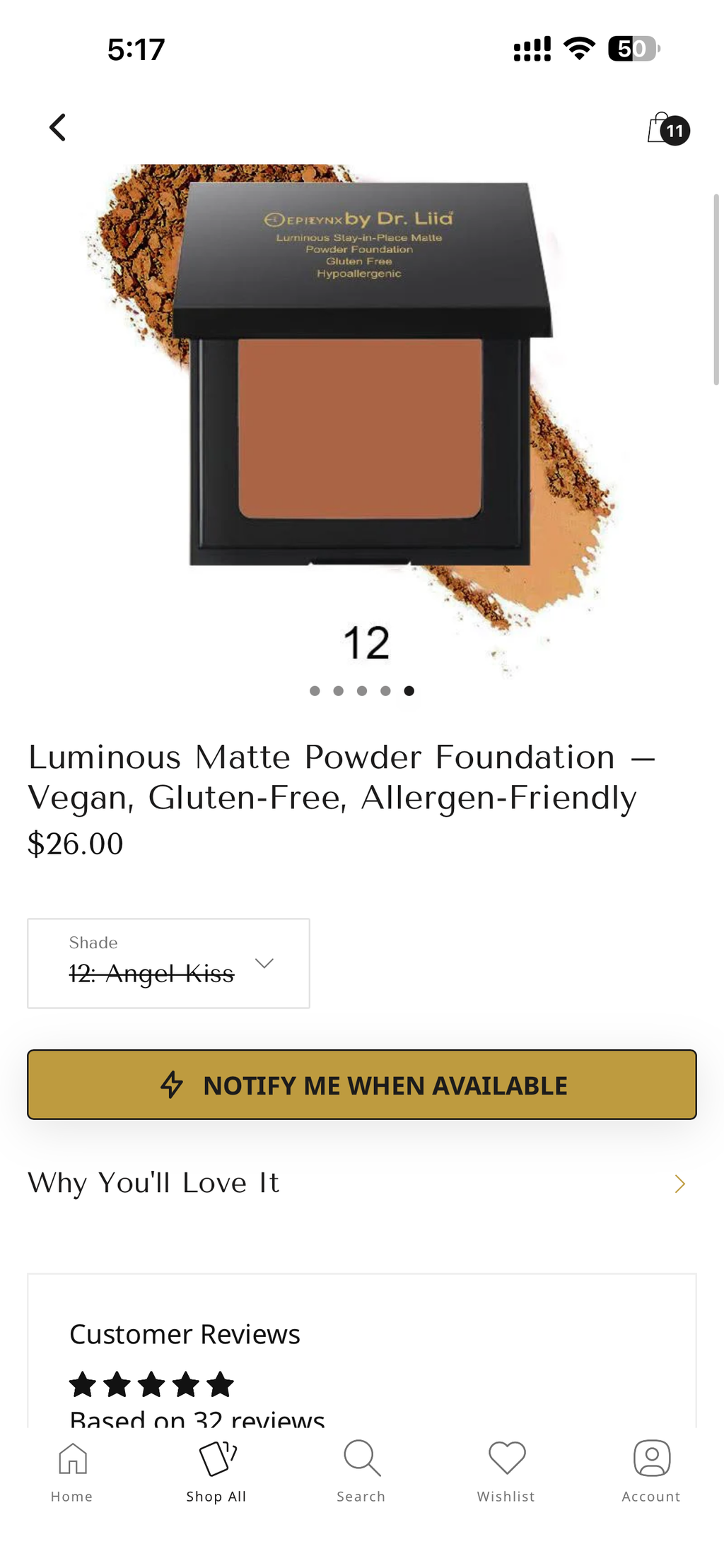Screen dimensions: 724x1568
Task: Switch to the Shop All tab
Action: [216, 1472]
